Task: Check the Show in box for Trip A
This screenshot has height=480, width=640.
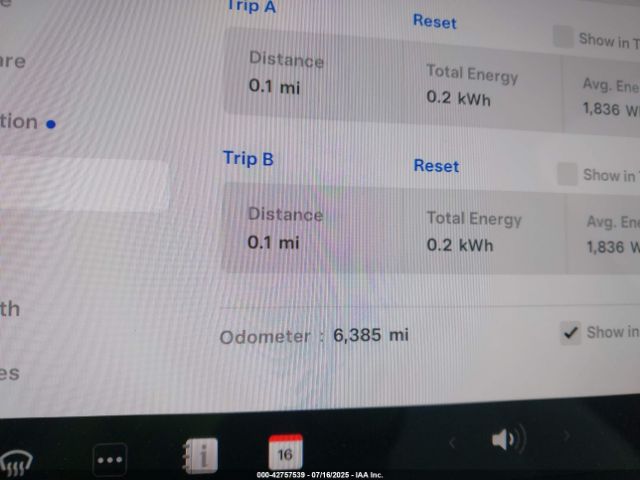Action: pos(564,38)
